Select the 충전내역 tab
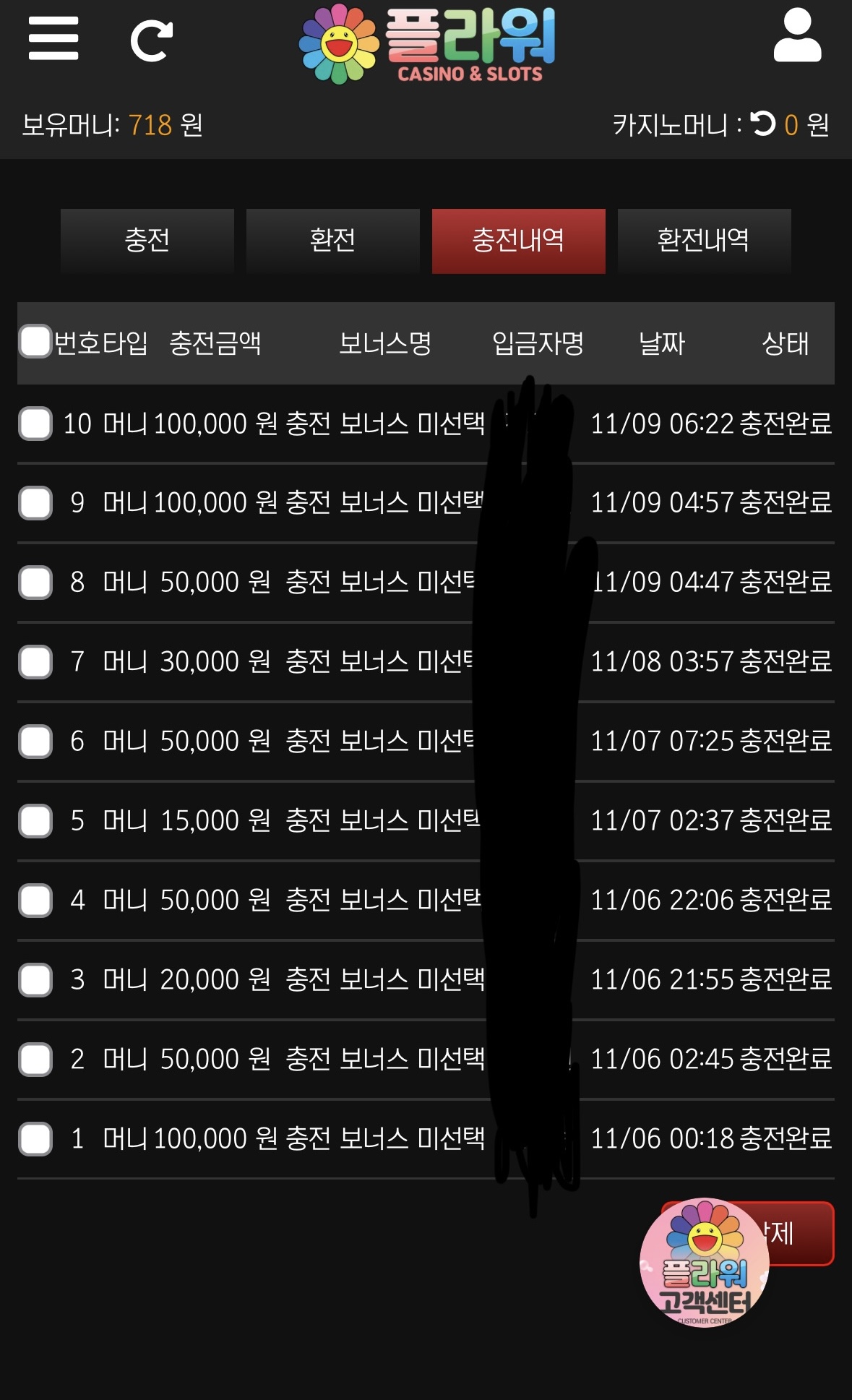The height and width of the screenshot is (1400, 852). [518, 241]
